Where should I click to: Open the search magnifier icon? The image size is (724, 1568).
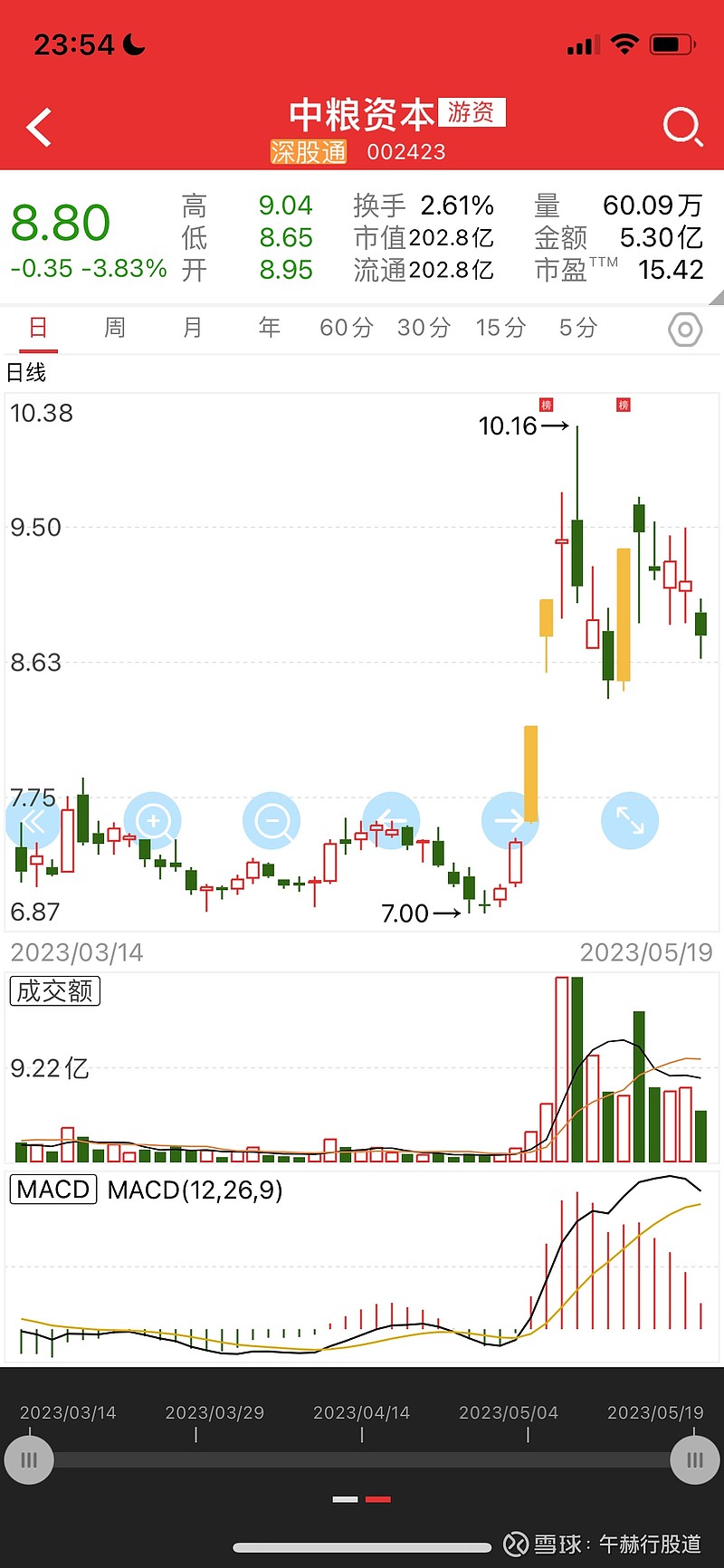point(683,128)
